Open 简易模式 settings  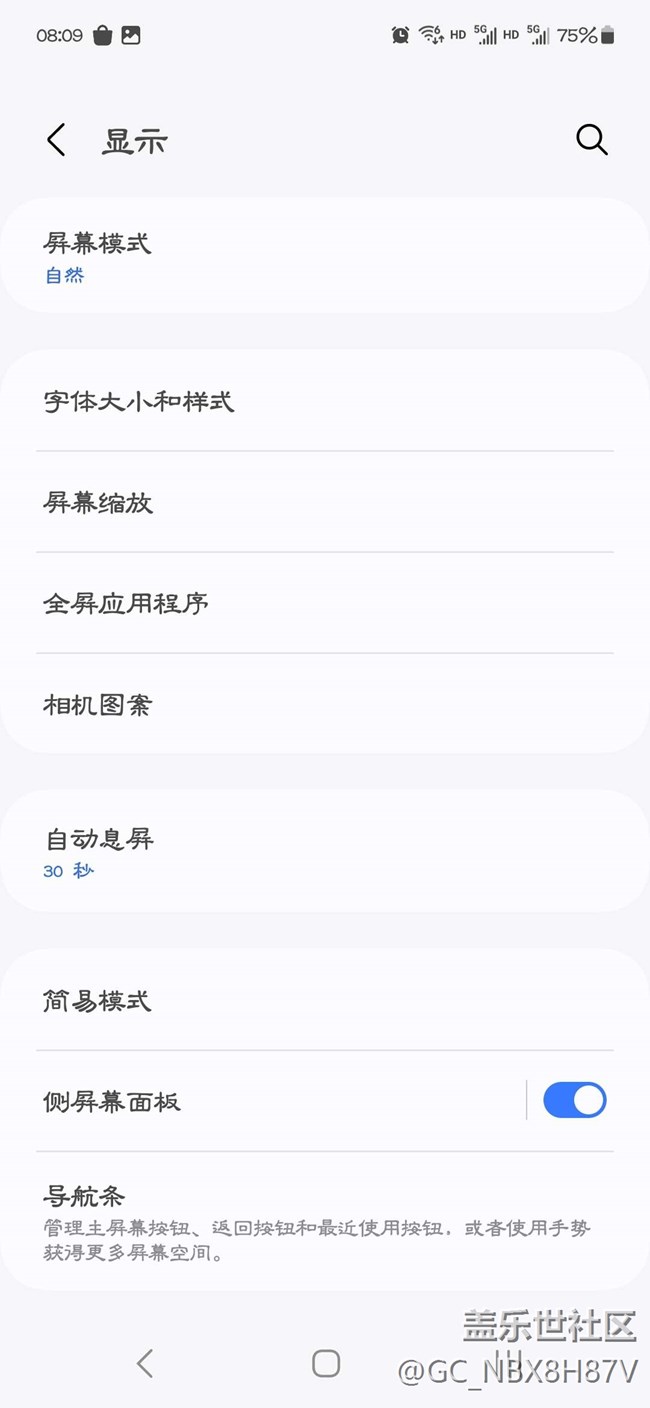point(324,1000)
